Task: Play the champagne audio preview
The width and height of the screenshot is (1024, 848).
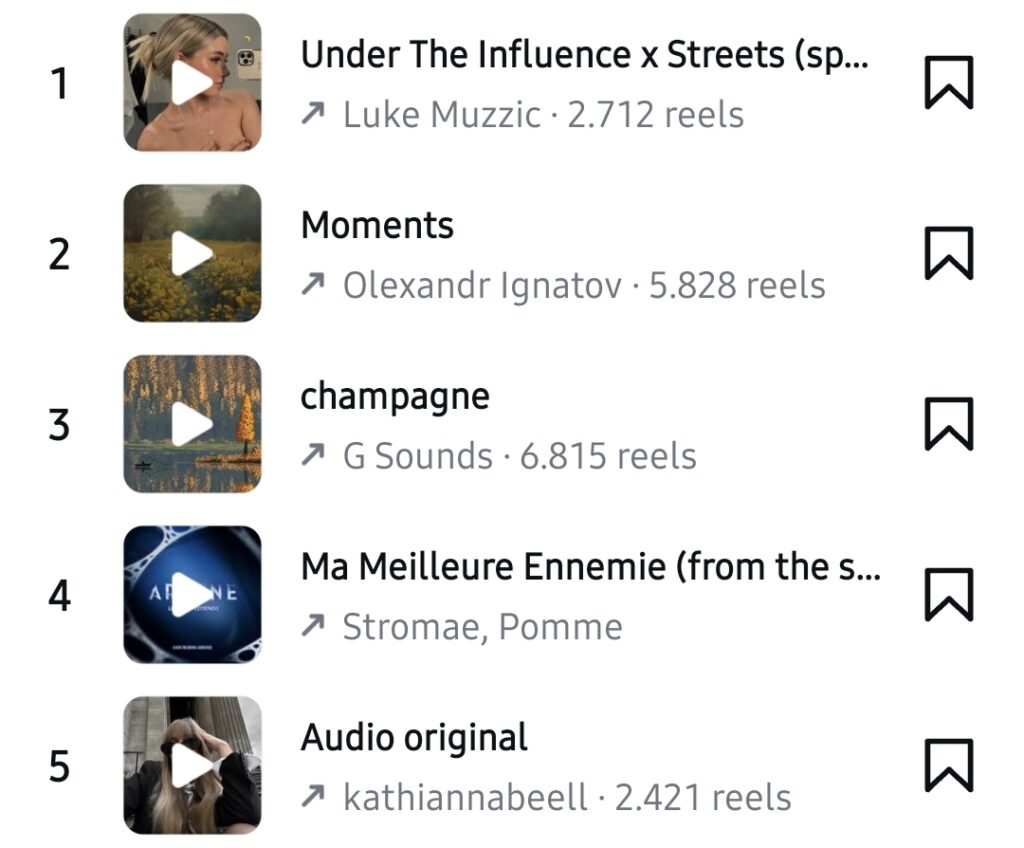Action: (x=192, y=425)
